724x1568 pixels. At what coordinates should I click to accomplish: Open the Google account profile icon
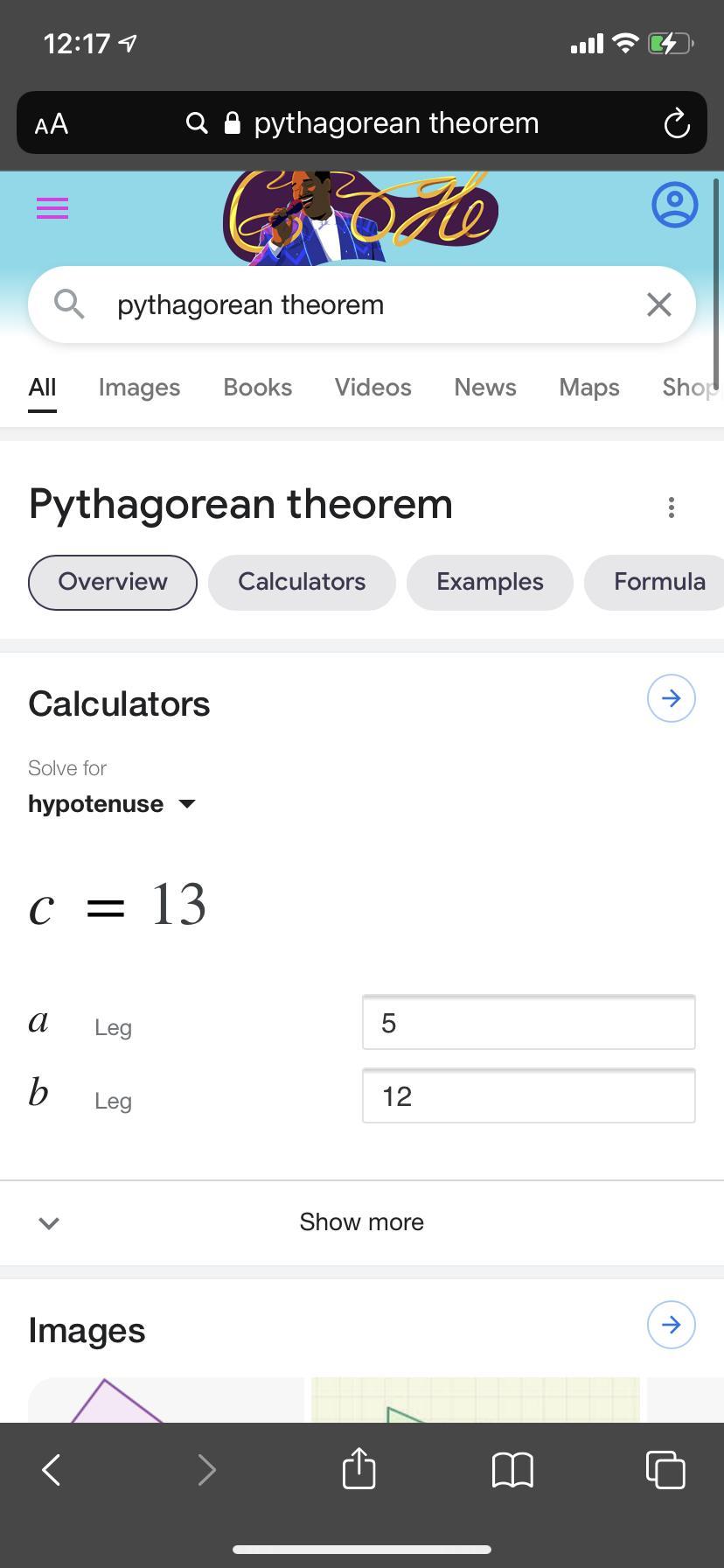(675, 206)
